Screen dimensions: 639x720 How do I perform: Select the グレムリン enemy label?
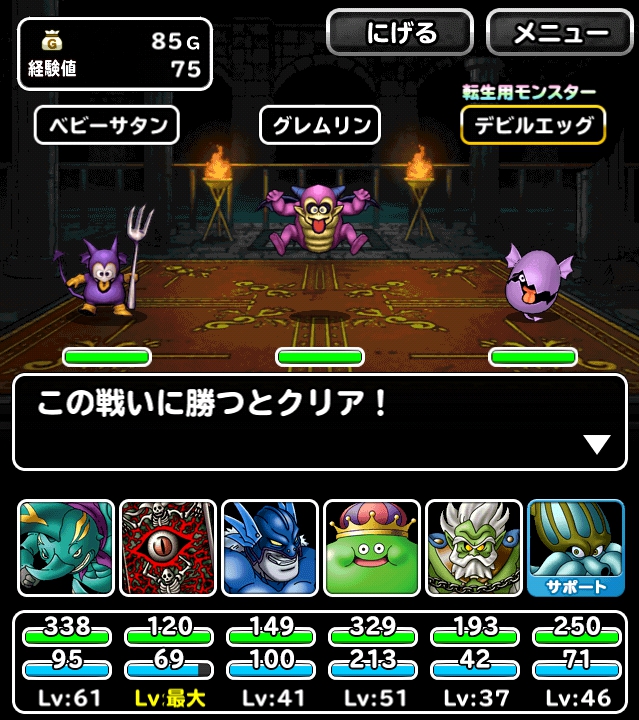[x=320, y=126]
